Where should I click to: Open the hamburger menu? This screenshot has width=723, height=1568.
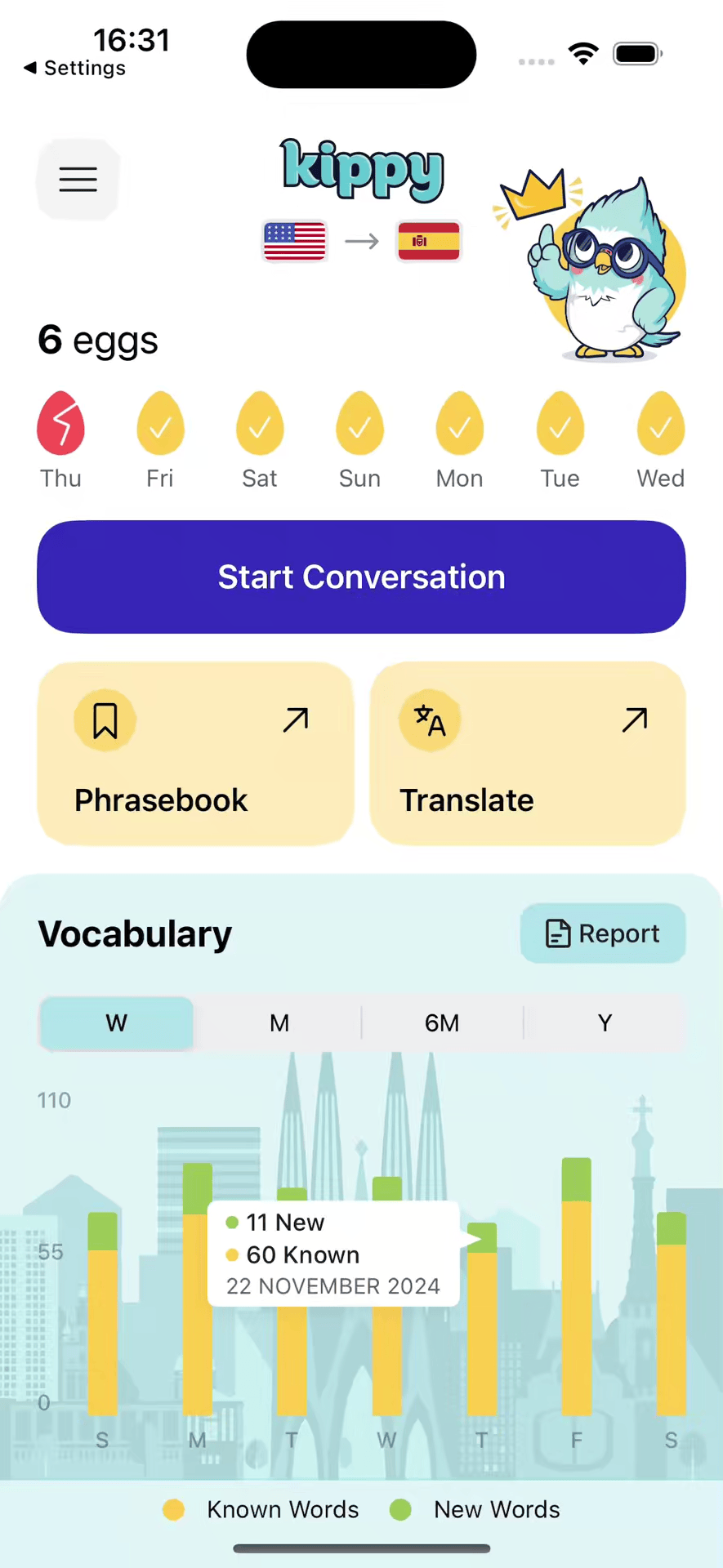[x=78, y=179]
